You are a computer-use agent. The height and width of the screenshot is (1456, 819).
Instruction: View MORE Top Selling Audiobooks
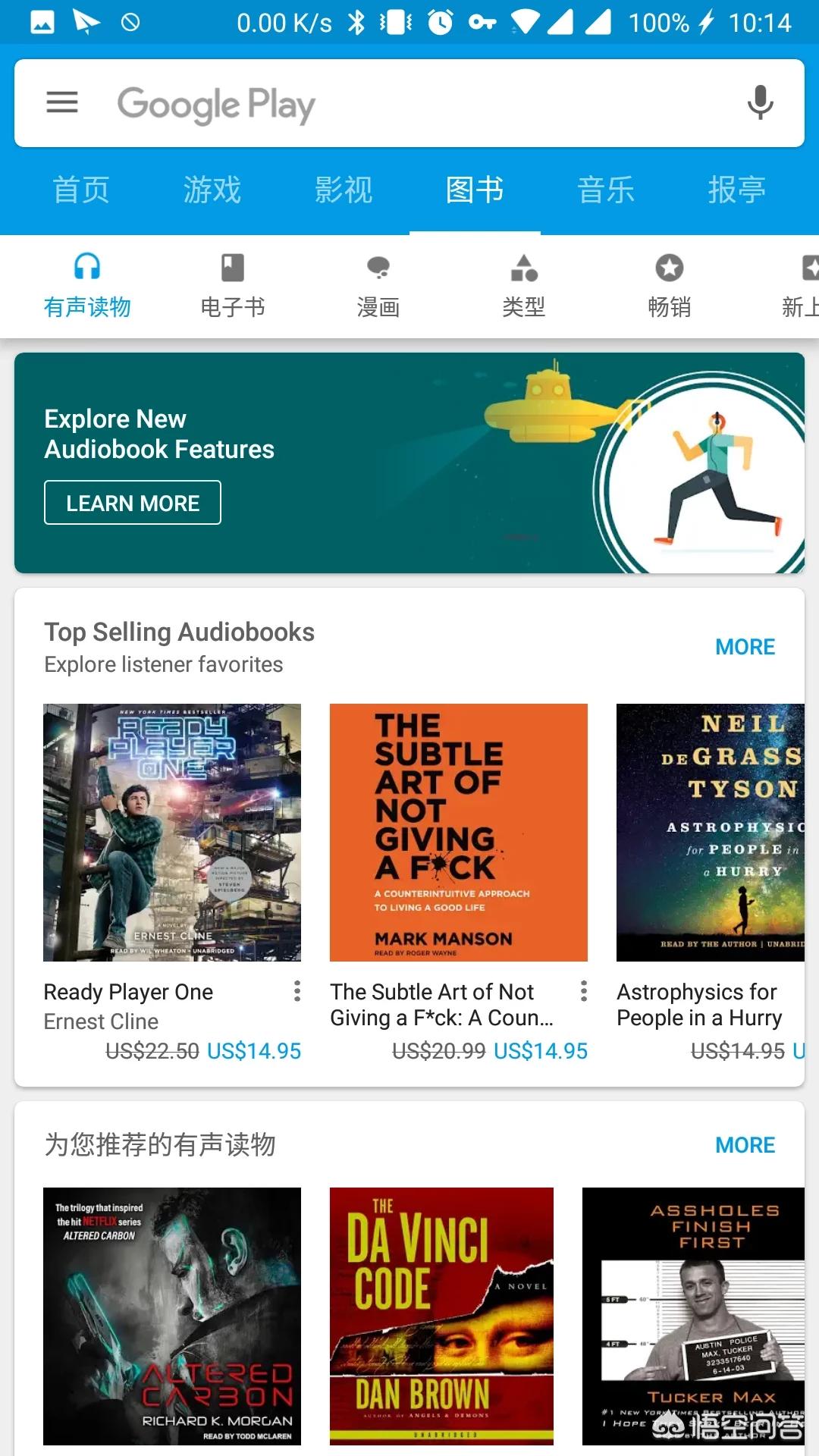(x=745, y=647)
